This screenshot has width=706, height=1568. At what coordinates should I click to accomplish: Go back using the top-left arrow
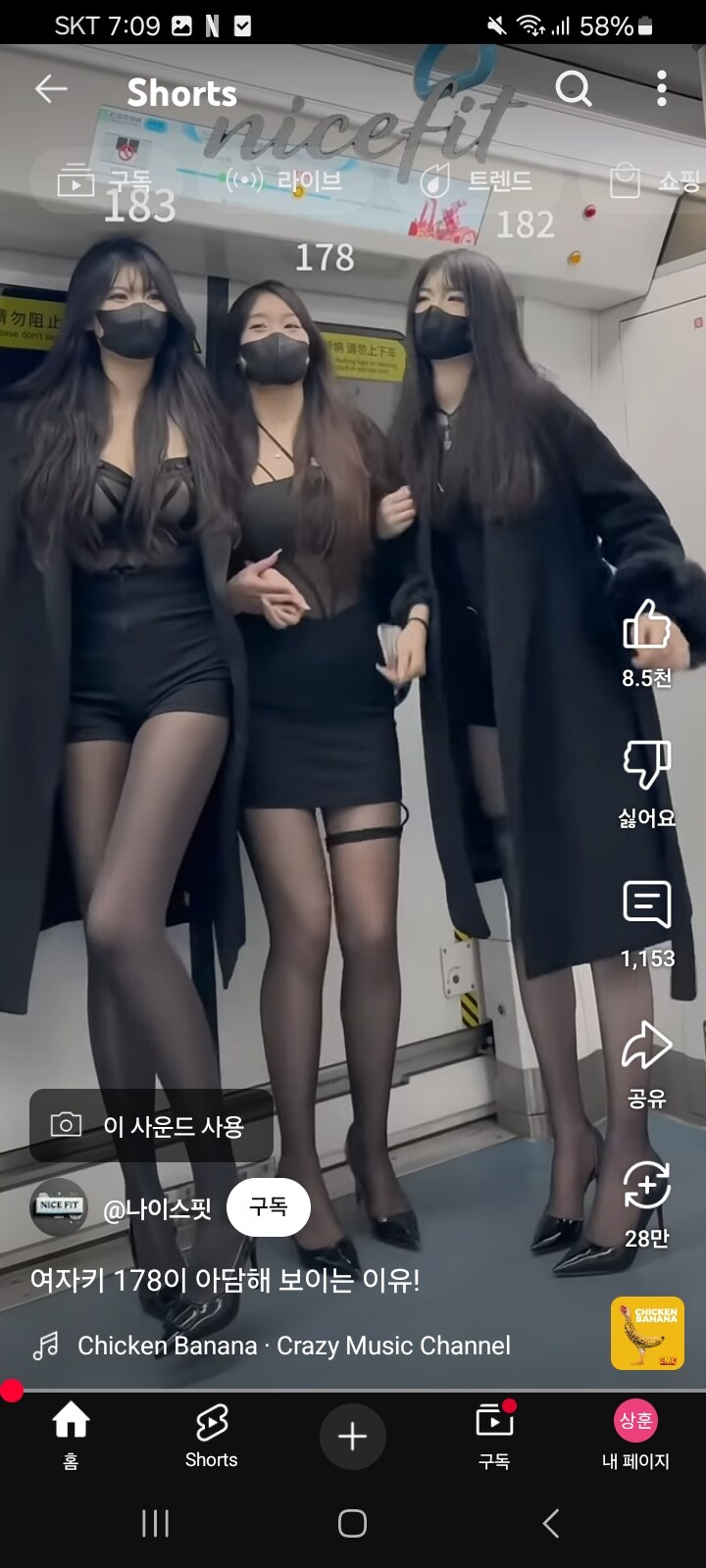click(51, 90)
